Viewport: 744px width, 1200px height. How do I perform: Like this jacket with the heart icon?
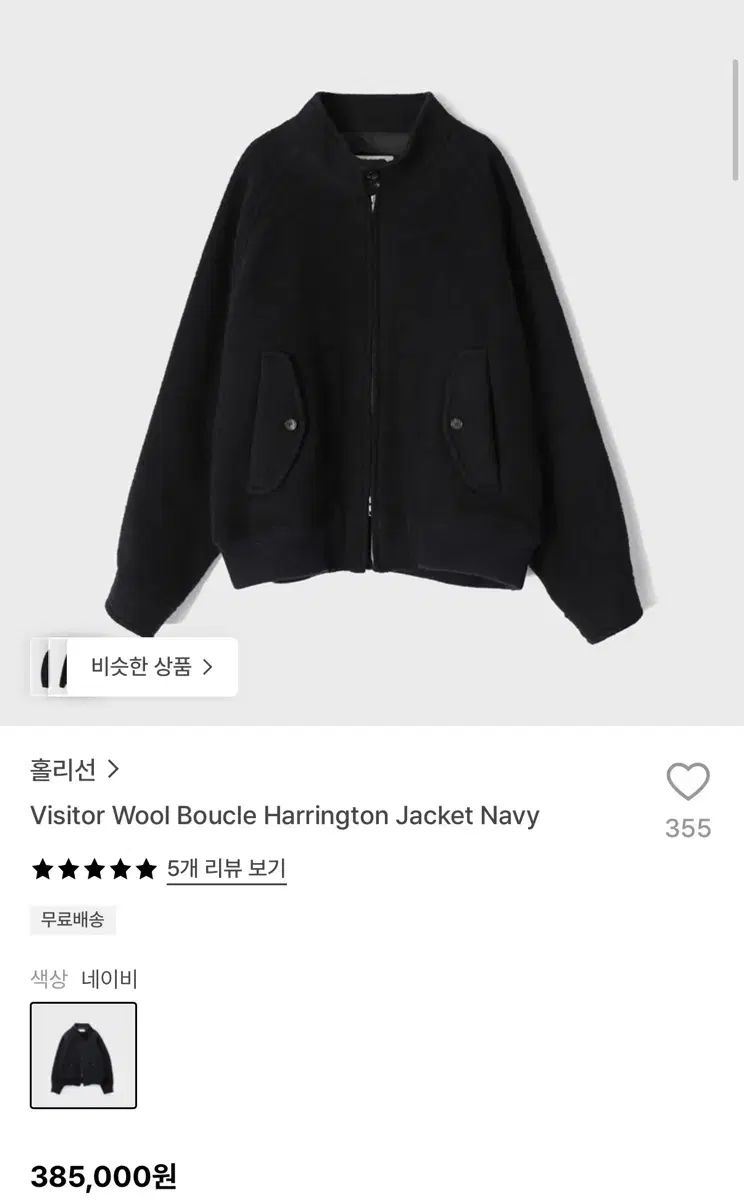688,782
